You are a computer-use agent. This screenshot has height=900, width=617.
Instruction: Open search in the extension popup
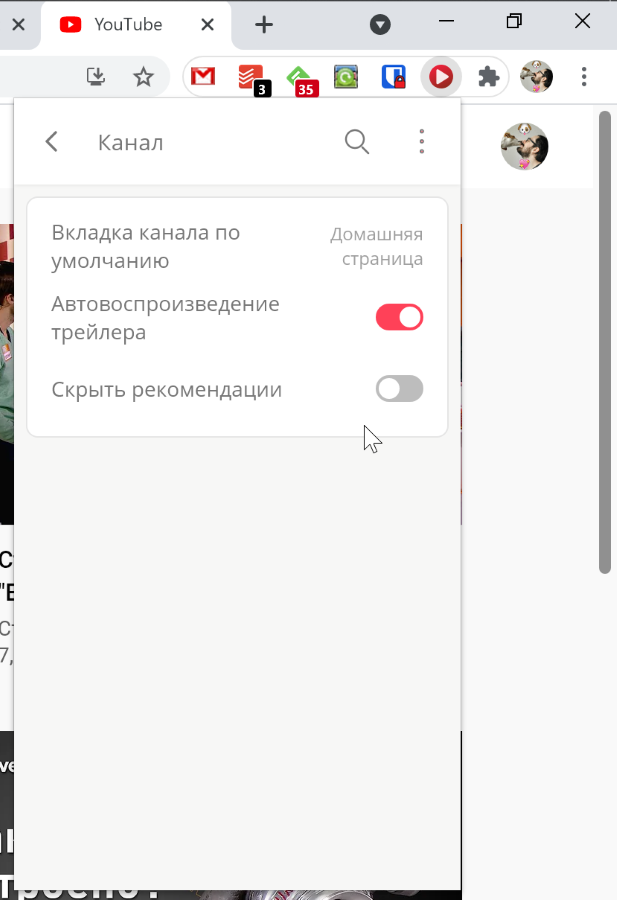(357, 142)
